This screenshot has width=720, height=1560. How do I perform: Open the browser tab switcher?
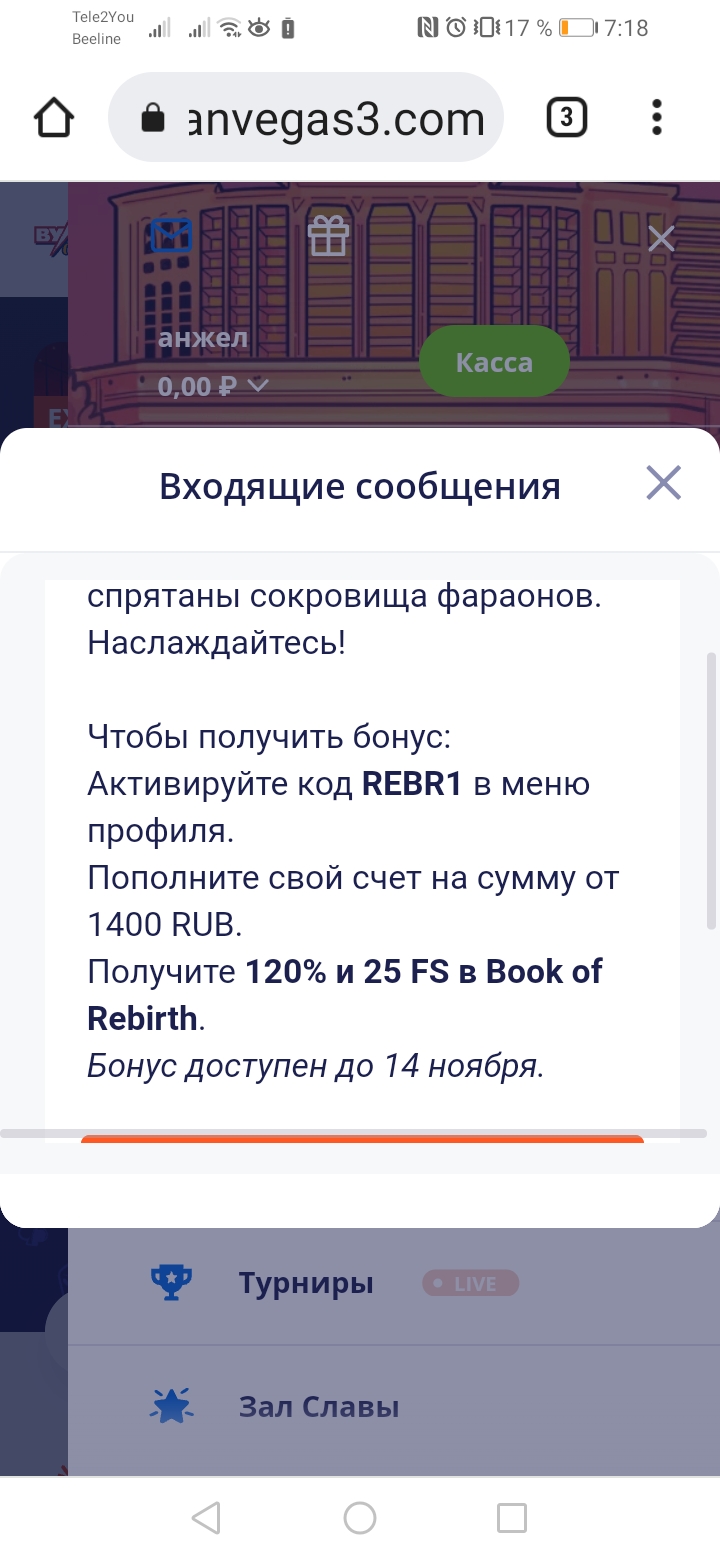point(566,118)
